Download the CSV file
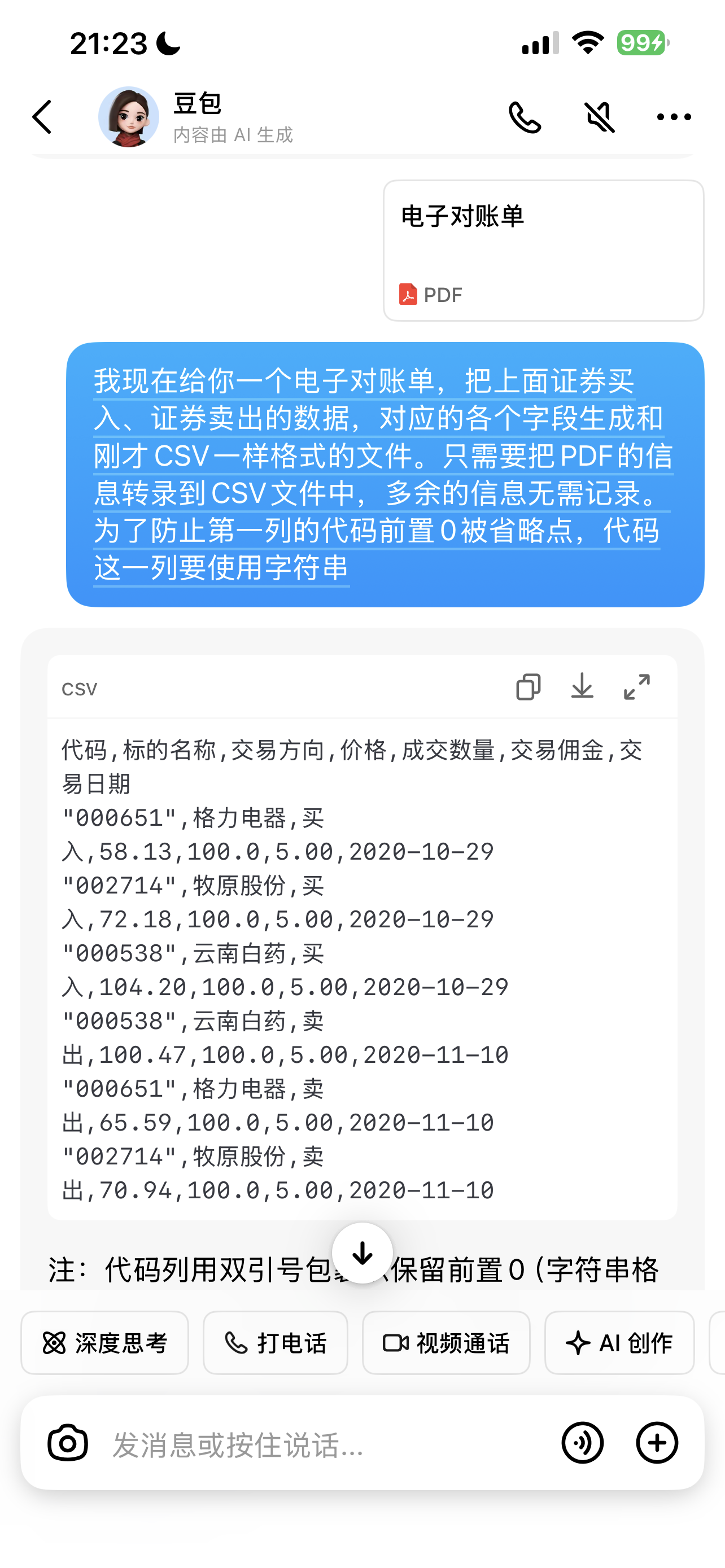 (582, 687)
